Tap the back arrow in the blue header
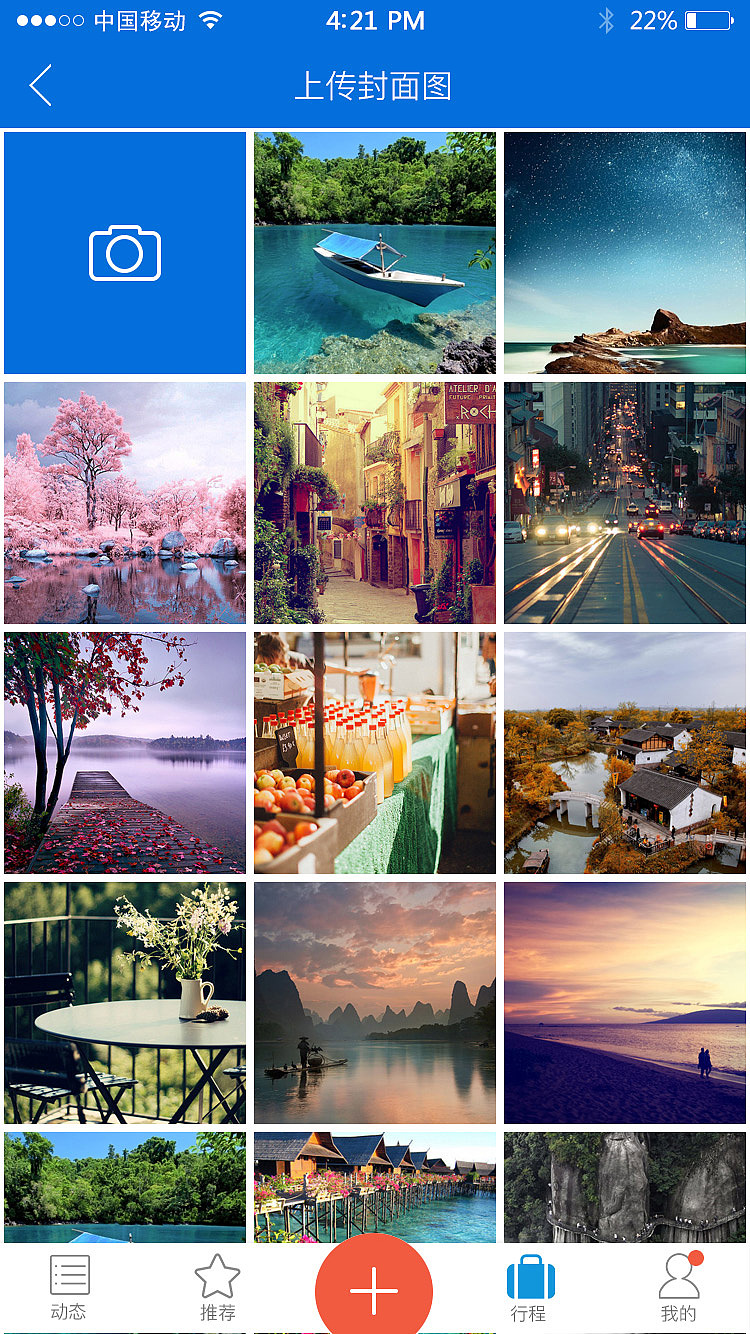This screenshot has width=750, height=1334. click(x=40, y=86)
